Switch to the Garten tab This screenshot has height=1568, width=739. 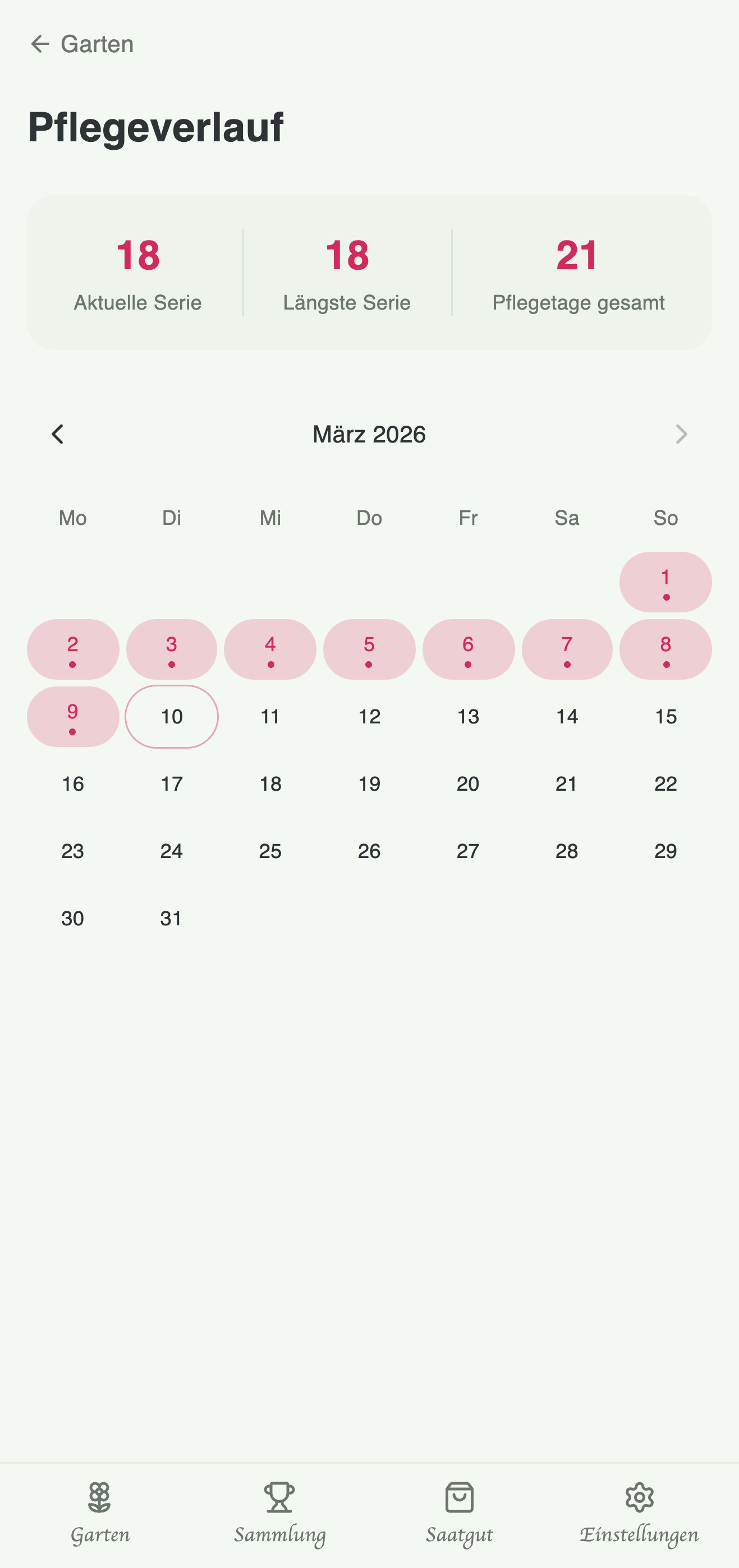pos(100,1514)
